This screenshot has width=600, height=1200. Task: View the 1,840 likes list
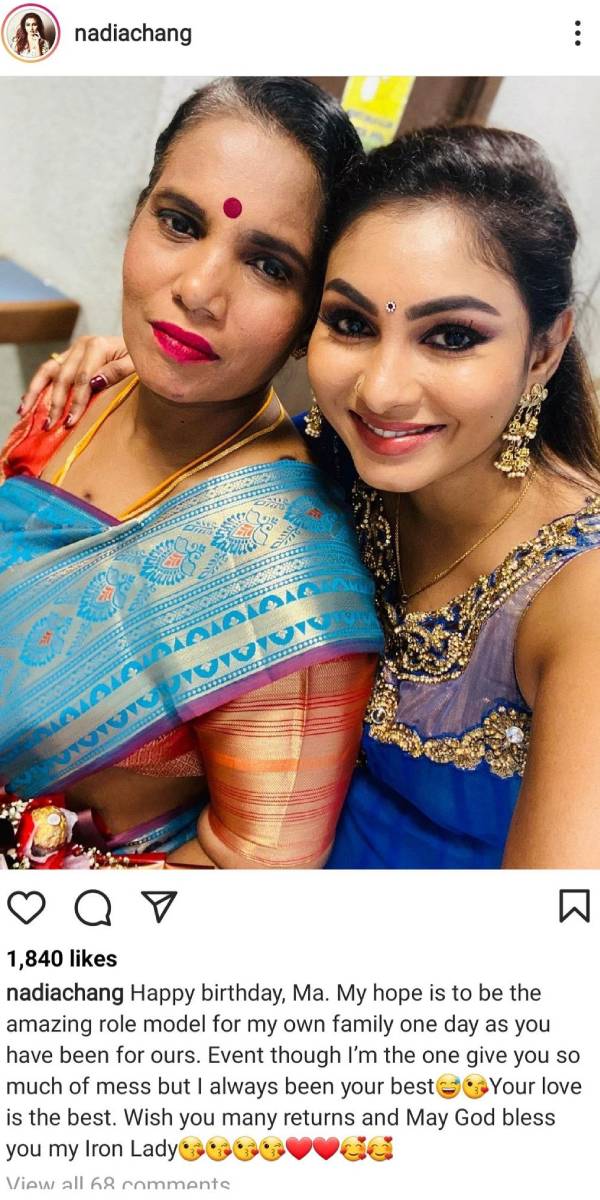pos(62,959)
